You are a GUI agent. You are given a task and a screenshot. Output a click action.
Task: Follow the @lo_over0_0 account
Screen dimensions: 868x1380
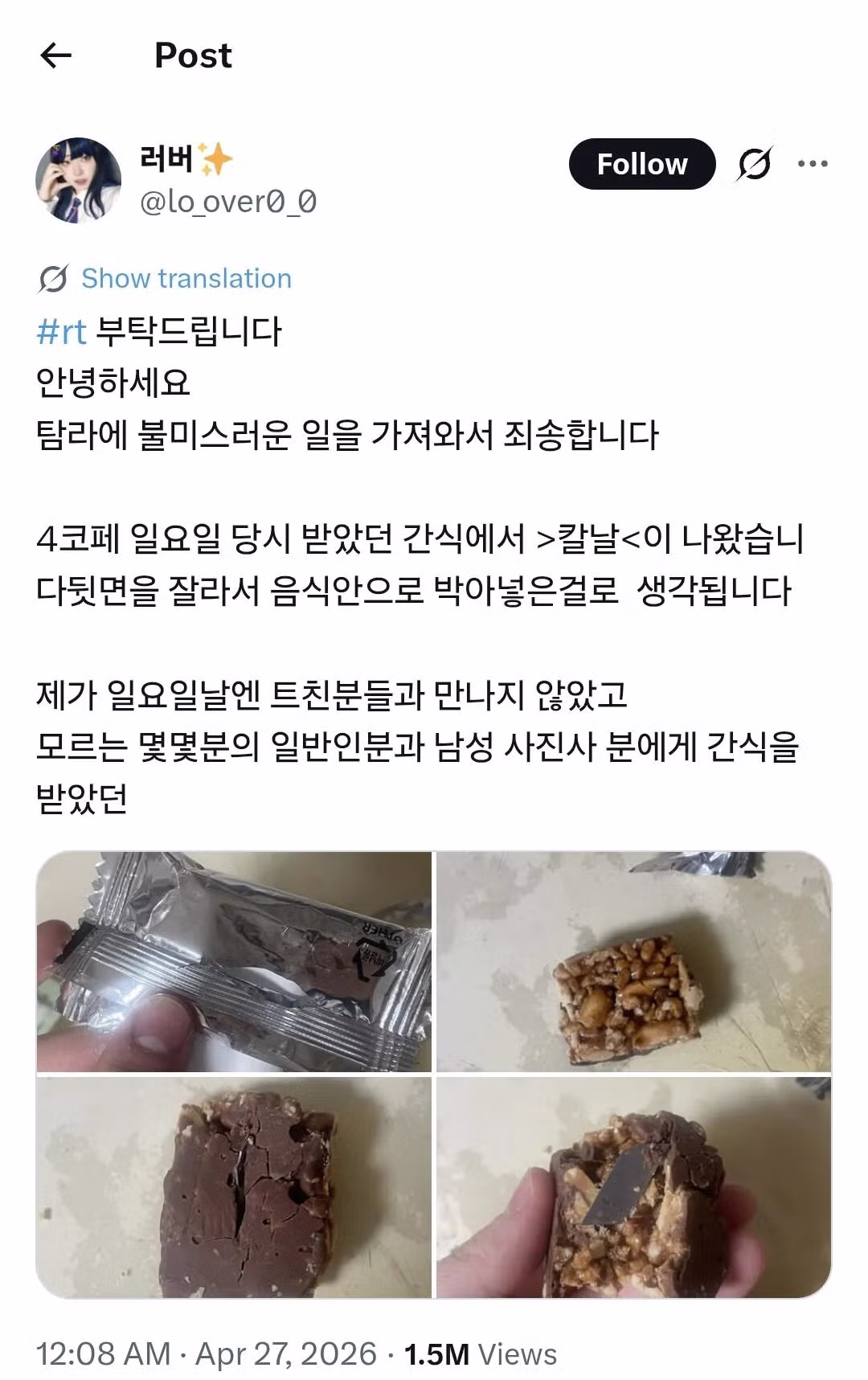point(641,164)
